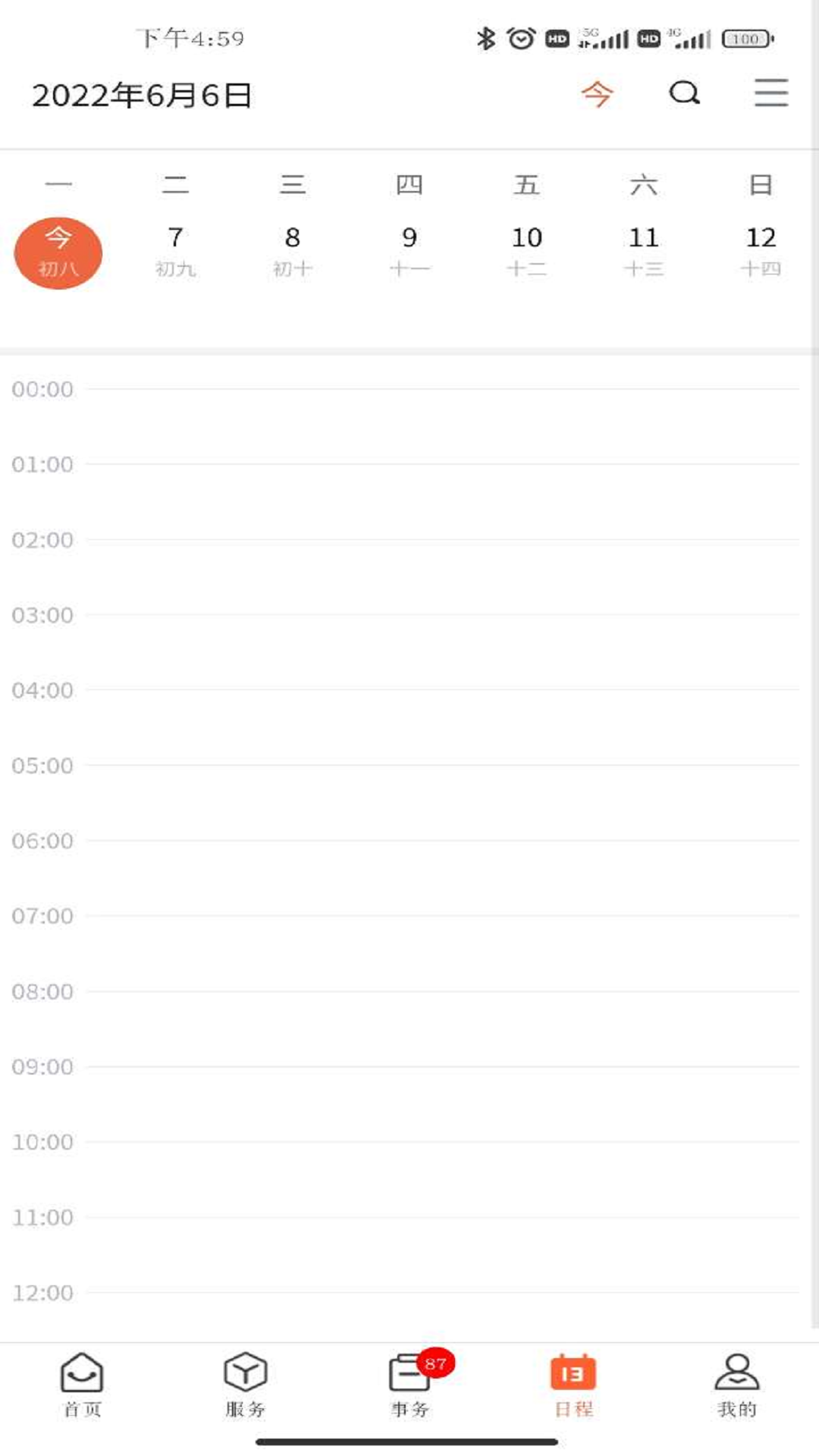
Task: Open the hamburger menu
Action: tap(769, 93)
